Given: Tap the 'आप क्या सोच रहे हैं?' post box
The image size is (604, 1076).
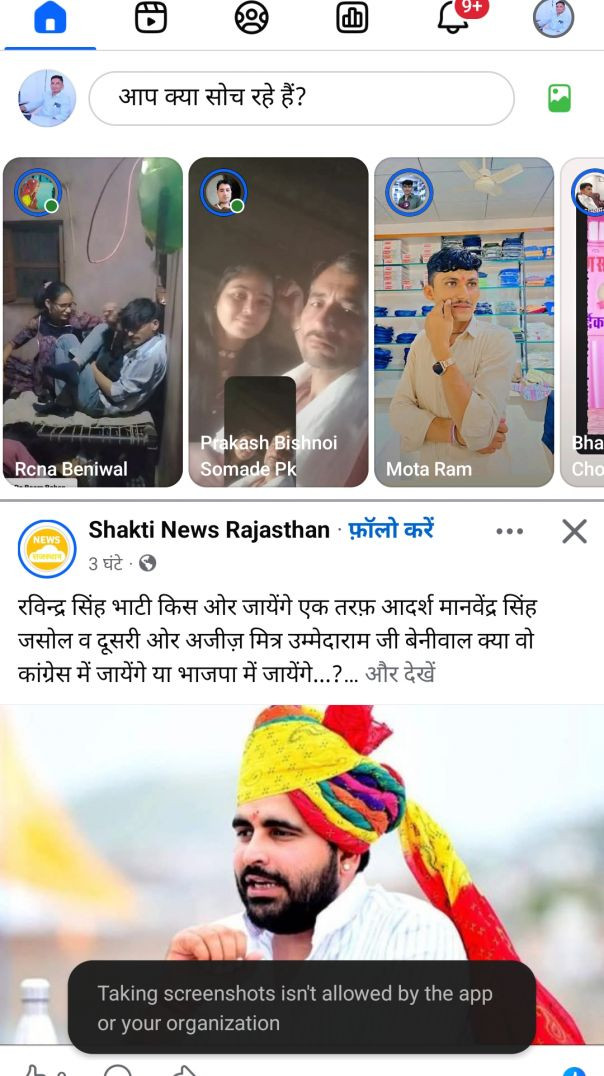Looking at the screenshot, I should tap(301, 98).
